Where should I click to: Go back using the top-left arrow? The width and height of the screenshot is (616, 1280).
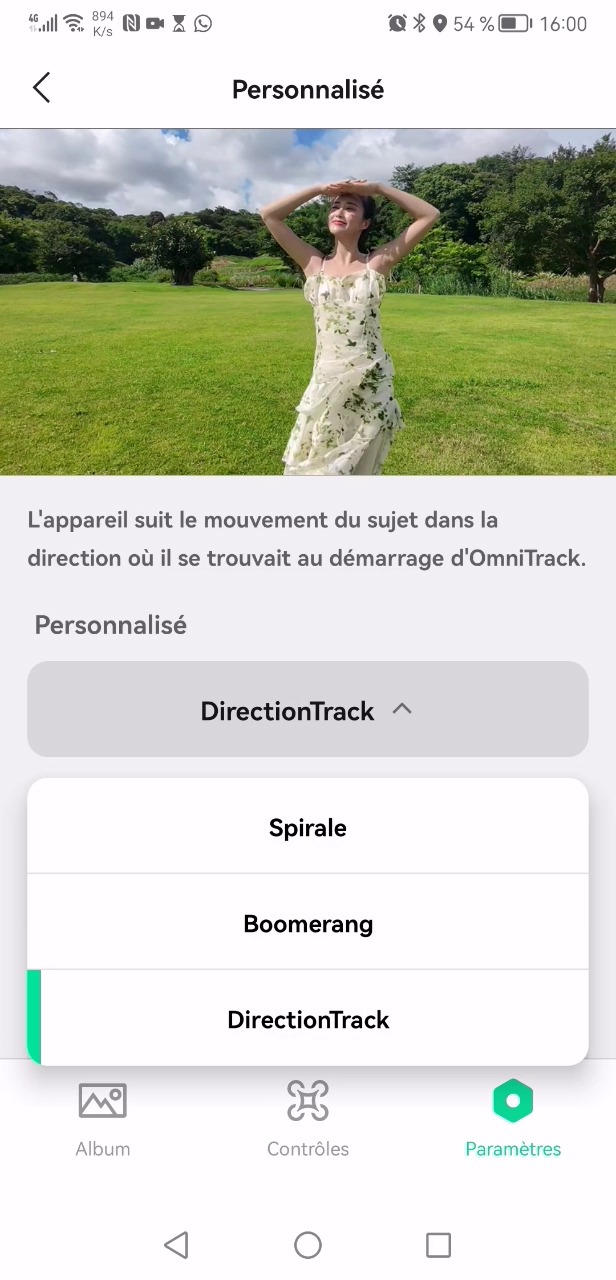pos(41,88)
